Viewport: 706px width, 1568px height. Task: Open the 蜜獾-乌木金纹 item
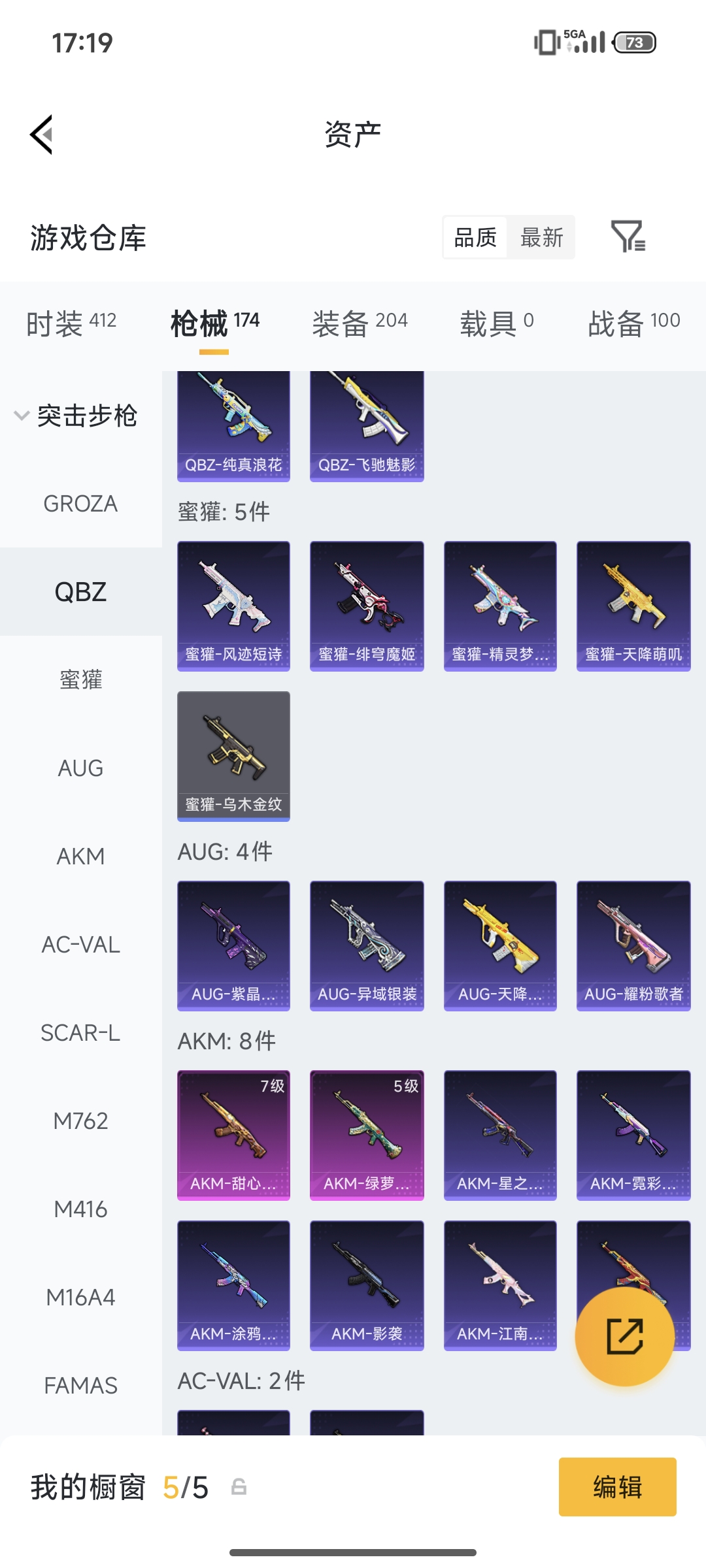[233, 756]
